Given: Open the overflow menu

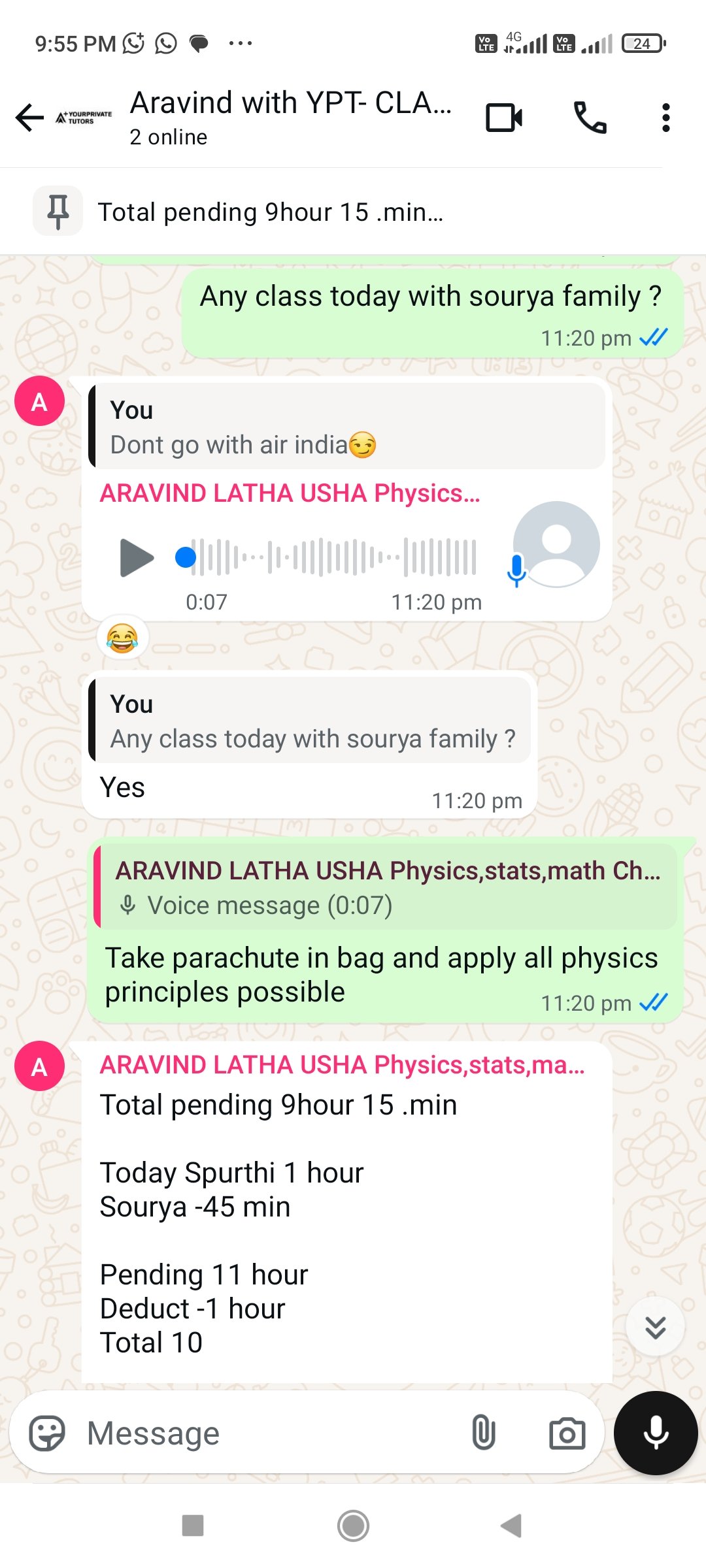Looking at the screenshot, I should tap(665, 118).
